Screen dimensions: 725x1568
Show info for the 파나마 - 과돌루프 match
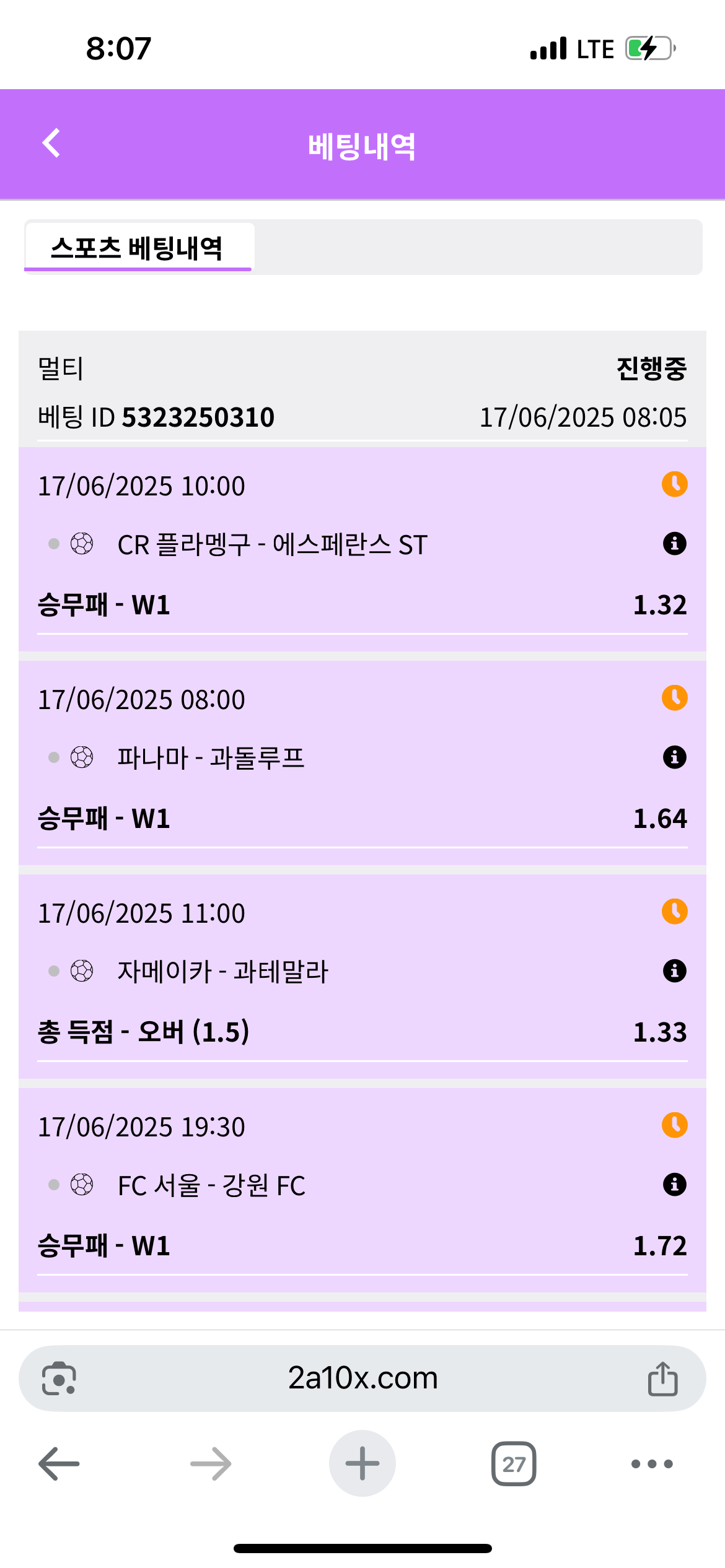674,757
